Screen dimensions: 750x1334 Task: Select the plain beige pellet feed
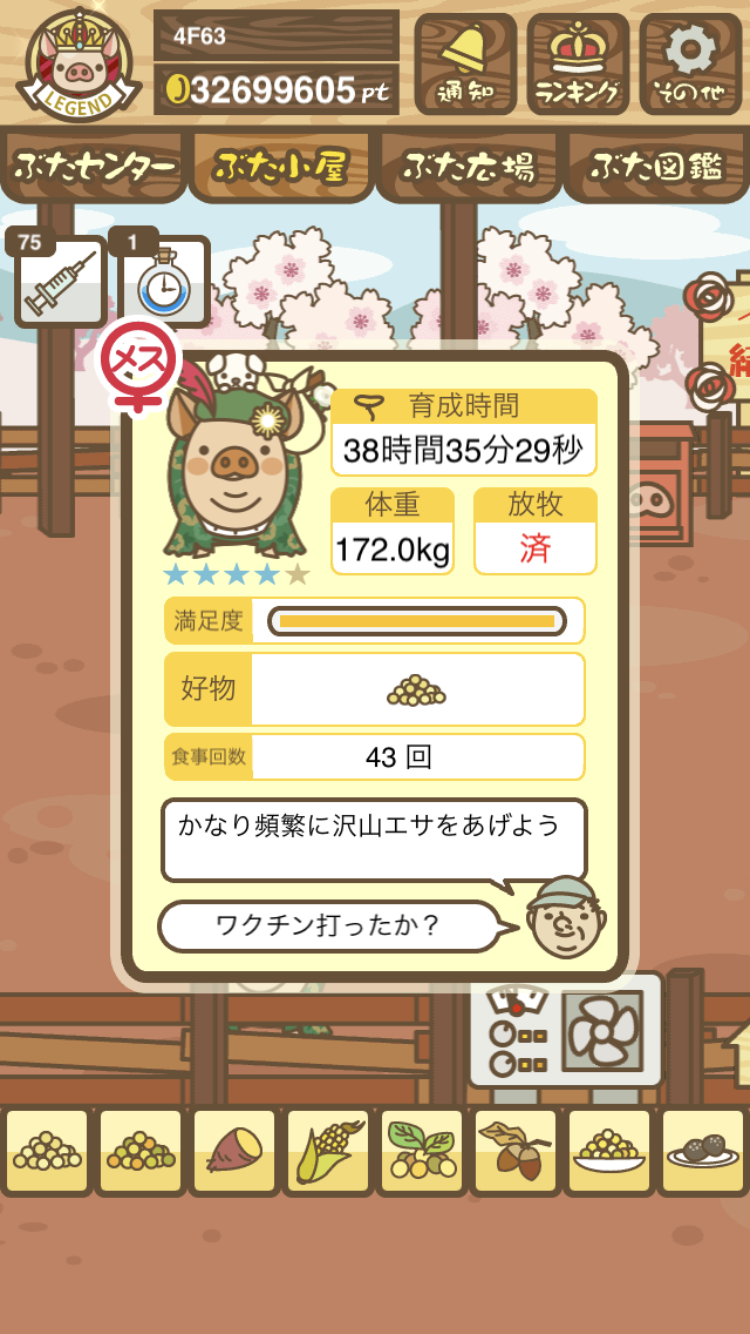tap(47, 1151)
